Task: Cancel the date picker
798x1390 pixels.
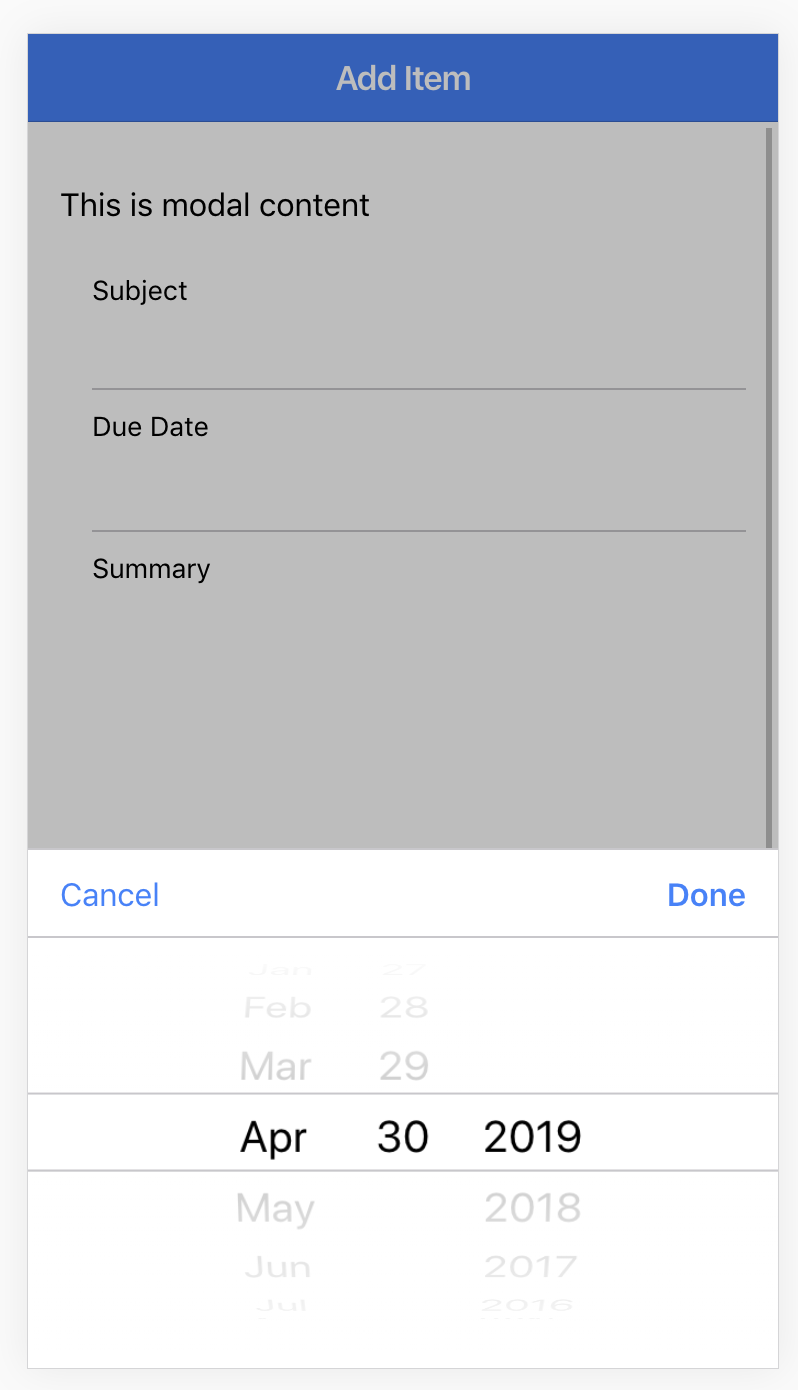Action: tap(110, 895)
